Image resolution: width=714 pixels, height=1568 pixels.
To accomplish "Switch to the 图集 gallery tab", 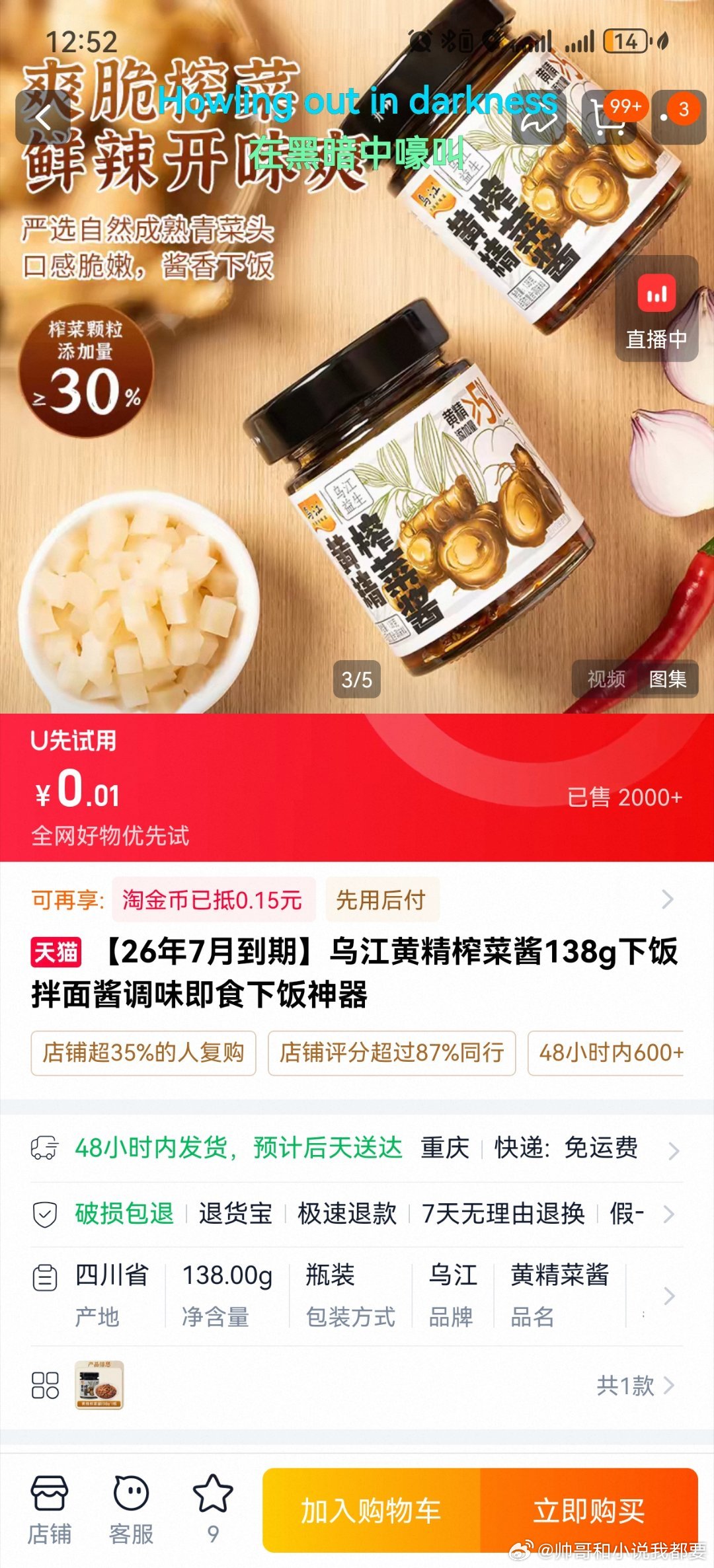I will [668, 679].
